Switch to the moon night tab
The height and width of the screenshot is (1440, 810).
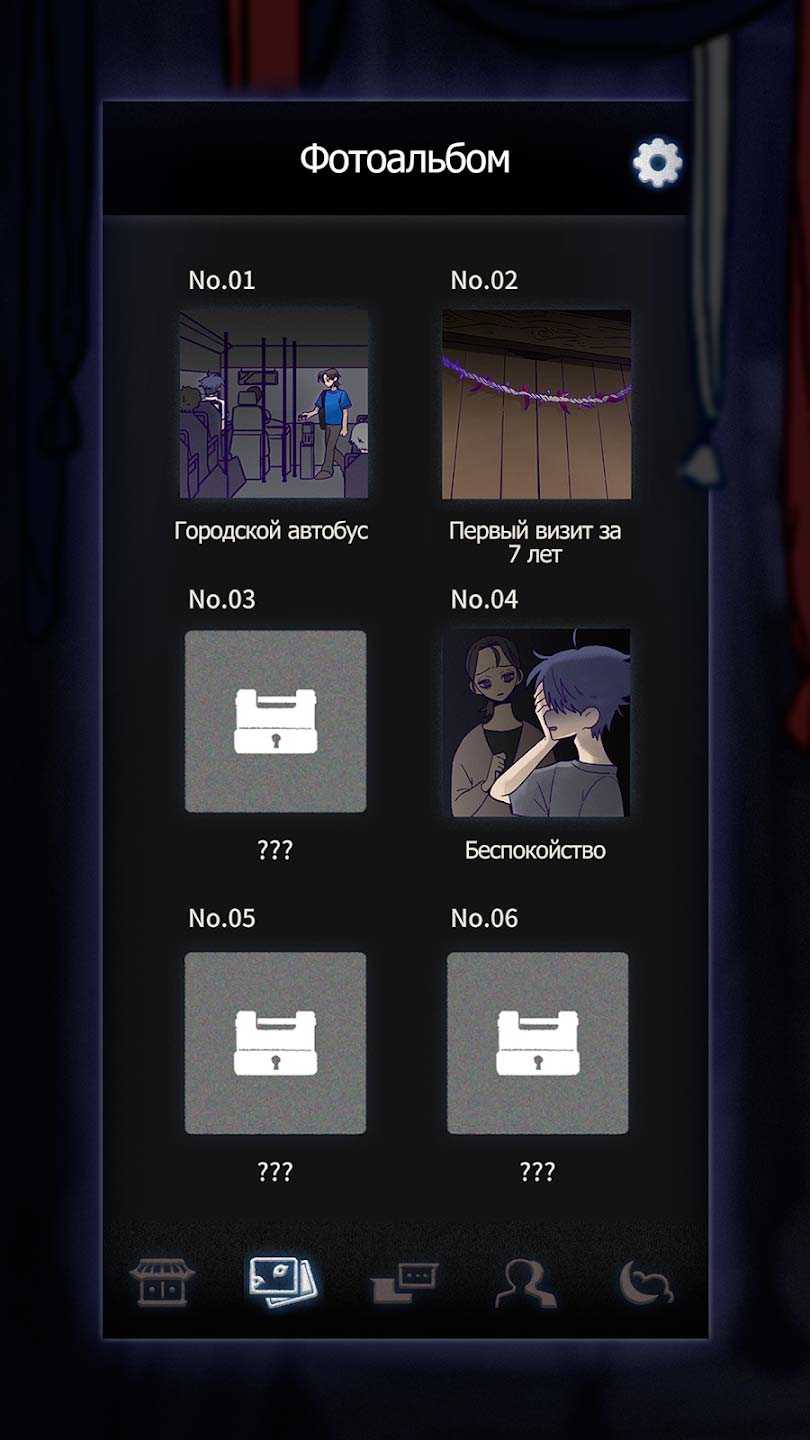645,1283
